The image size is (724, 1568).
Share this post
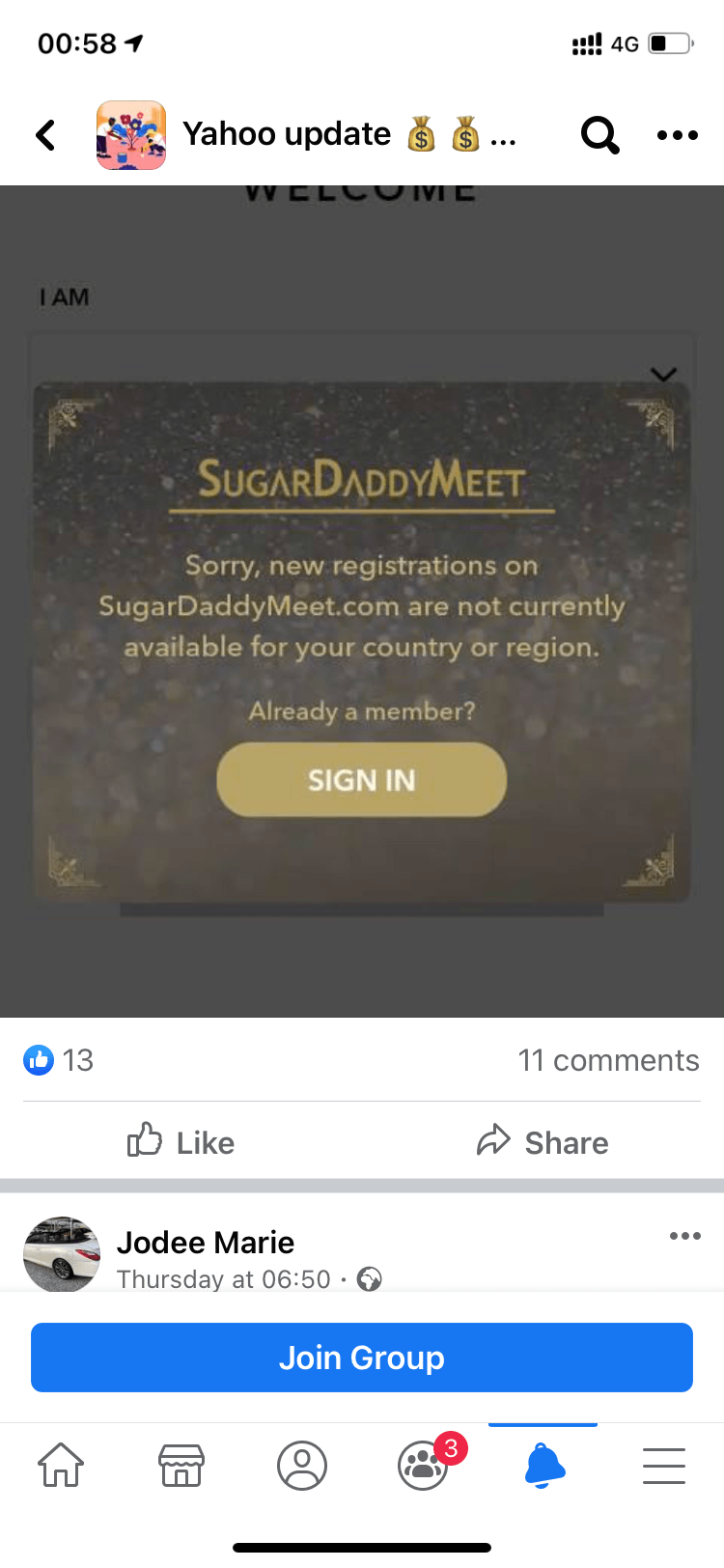(543, 1142)
